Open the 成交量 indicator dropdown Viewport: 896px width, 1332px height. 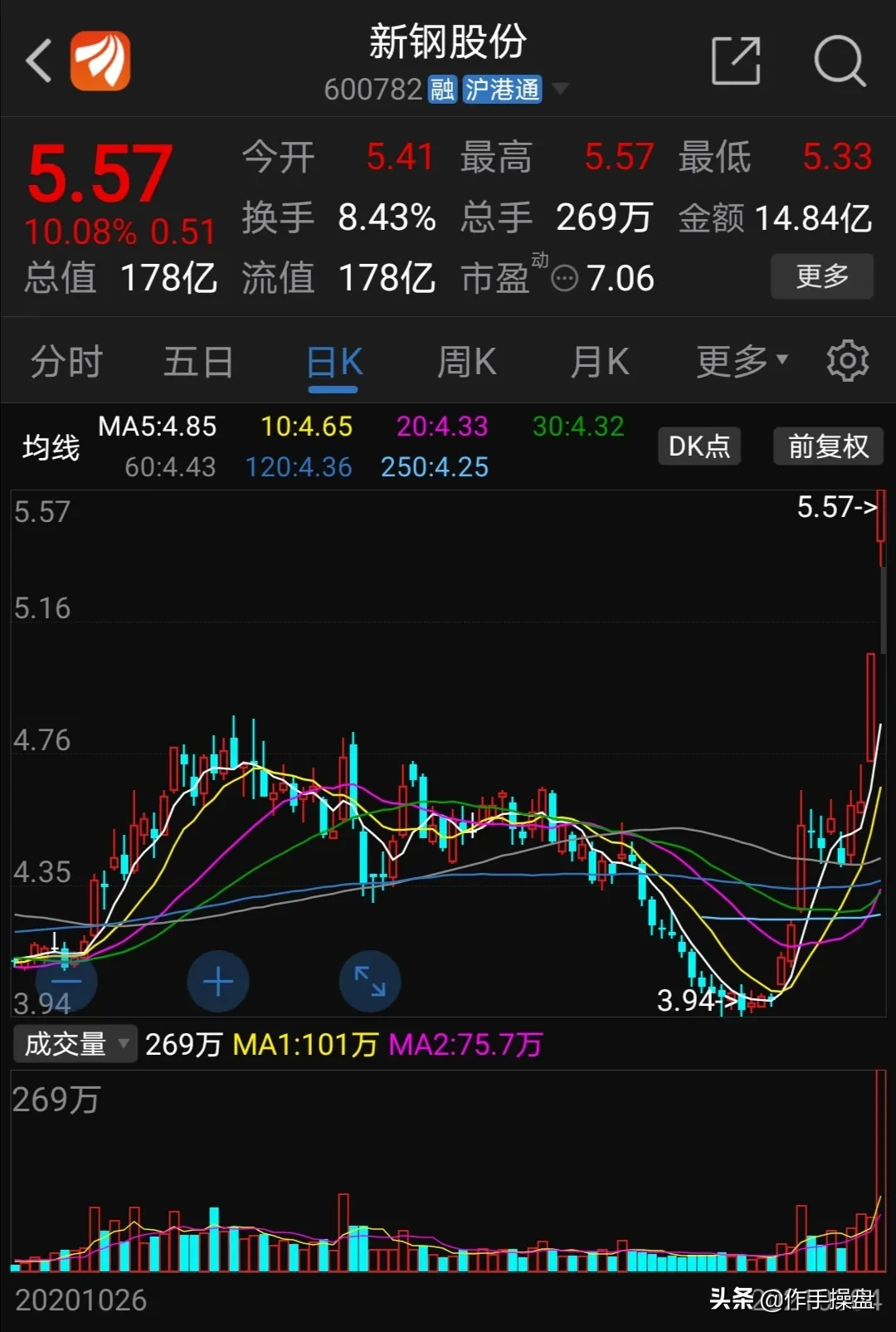click(x=75, y=1044)
